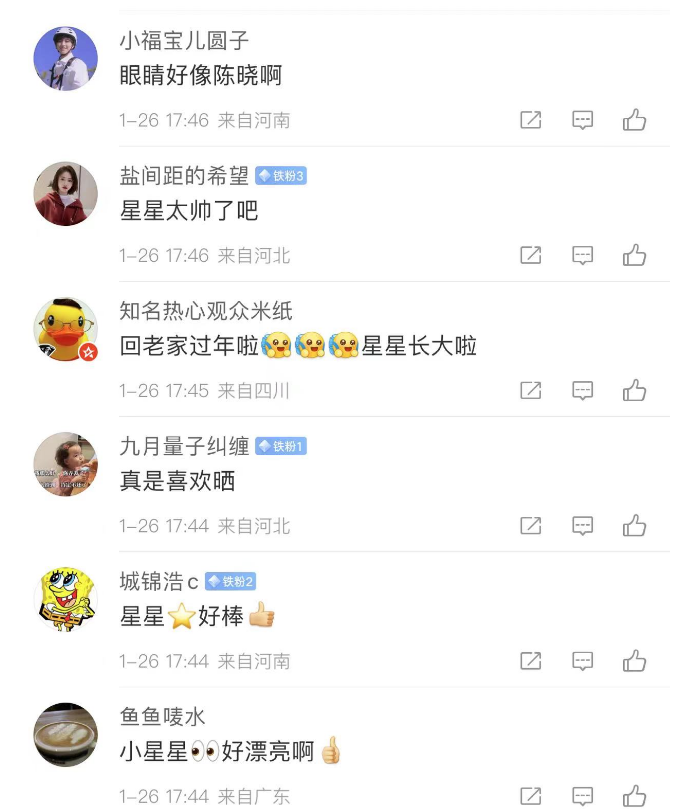Like 城锦浩c's comment
Viewport: 689px width, 811px height.
coord(634,661)
